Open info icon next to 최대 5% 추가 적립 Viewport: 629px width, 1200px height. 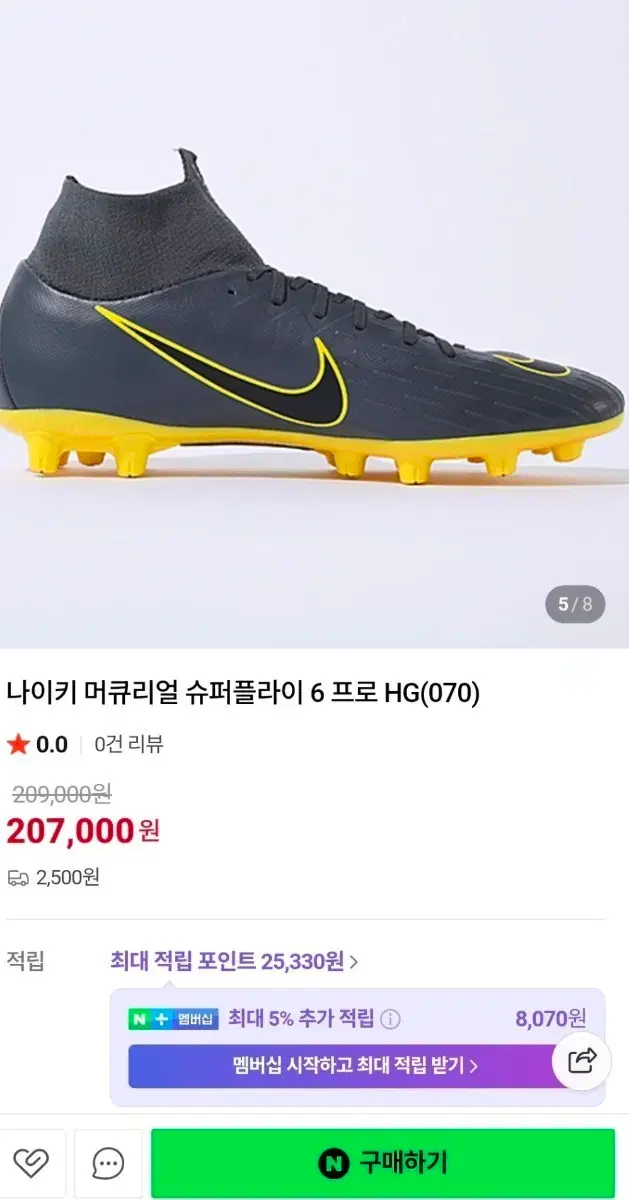pyautogui.click(x=391, y=1019)
